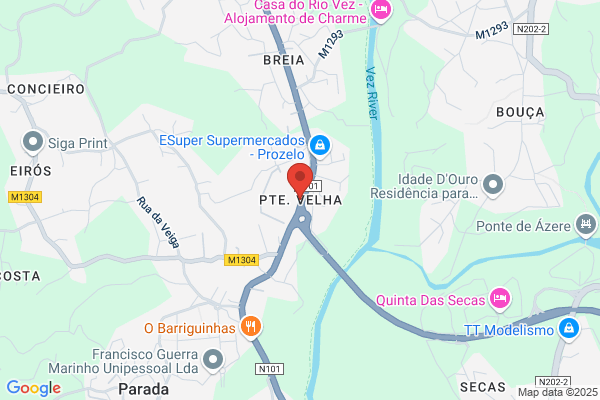
Task: Select Francisco Guerra Marinho Unipessoal marker
Action: (212, 359)
